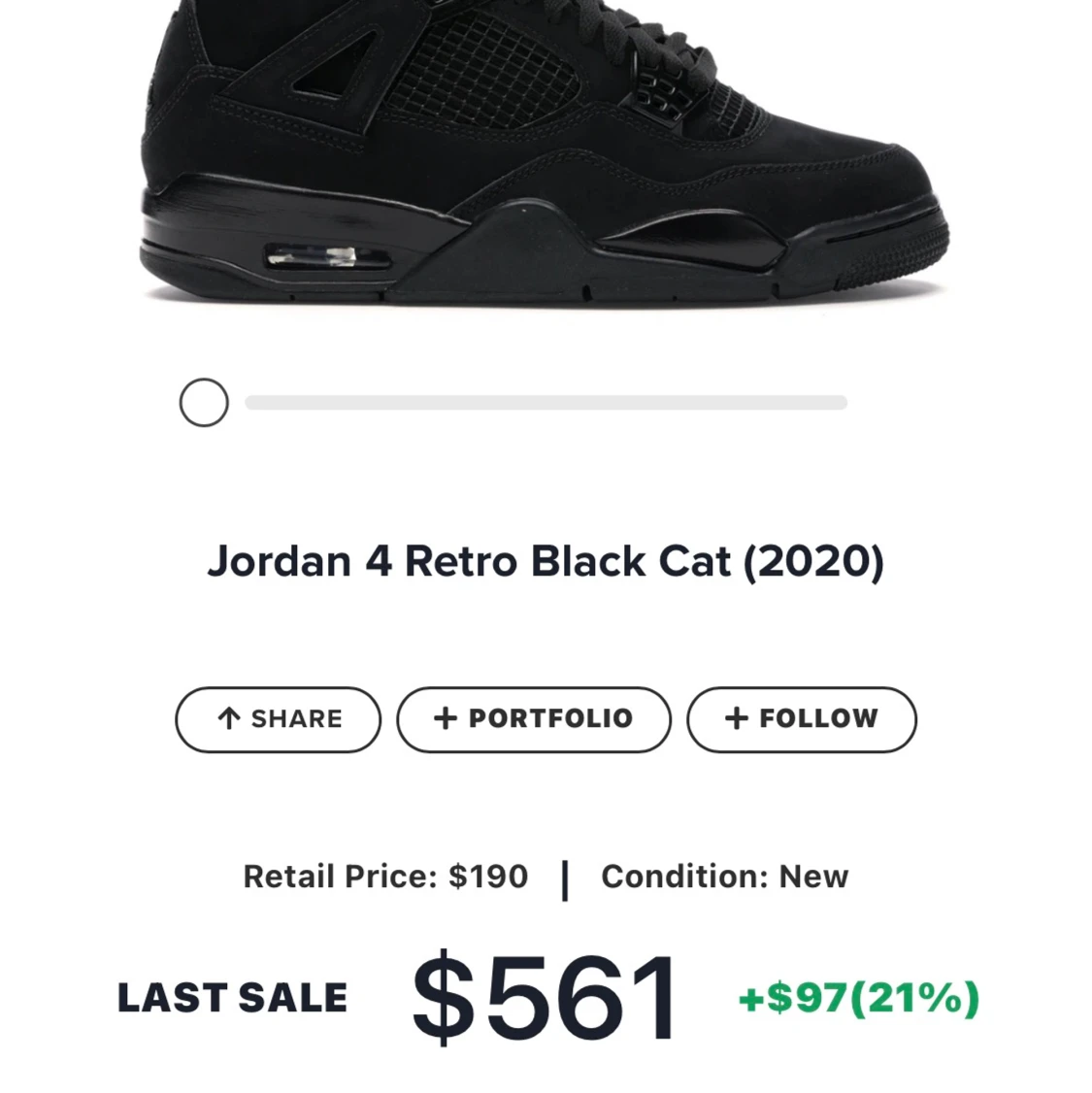
Task: Expand details under Condition: New
Action: pos(724,876)
